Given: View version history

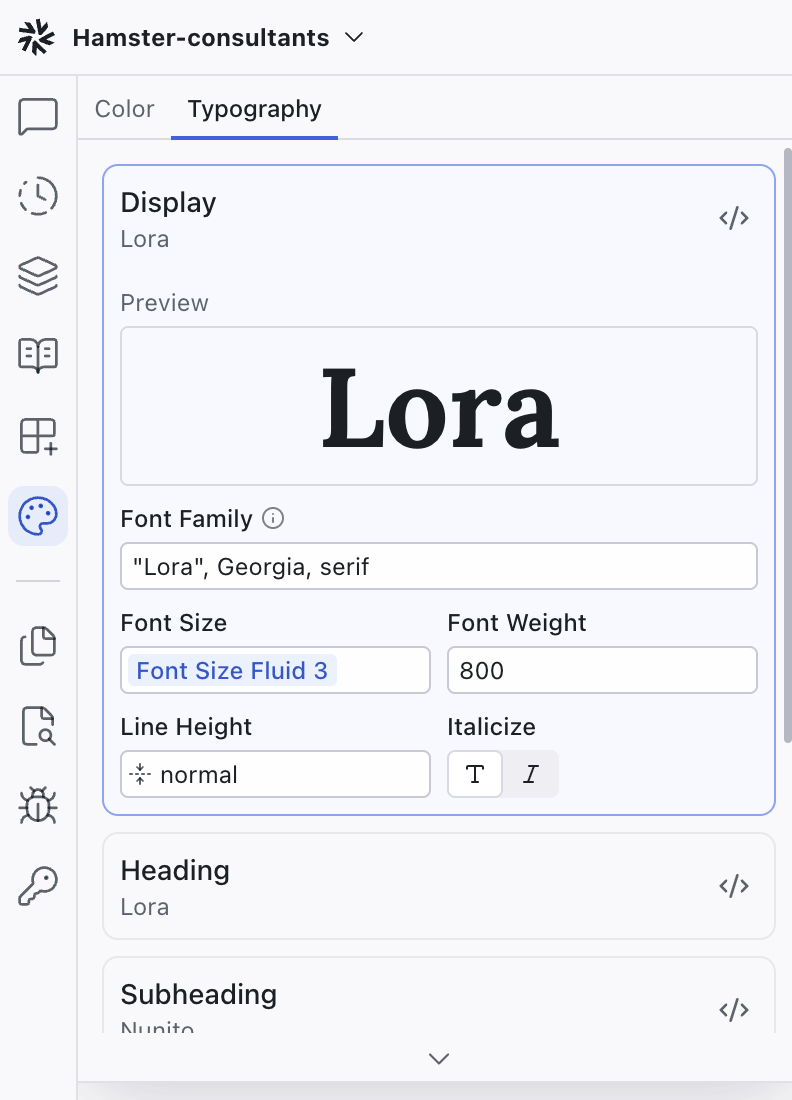Looking at the screenshot, I should tap(38, 196).
